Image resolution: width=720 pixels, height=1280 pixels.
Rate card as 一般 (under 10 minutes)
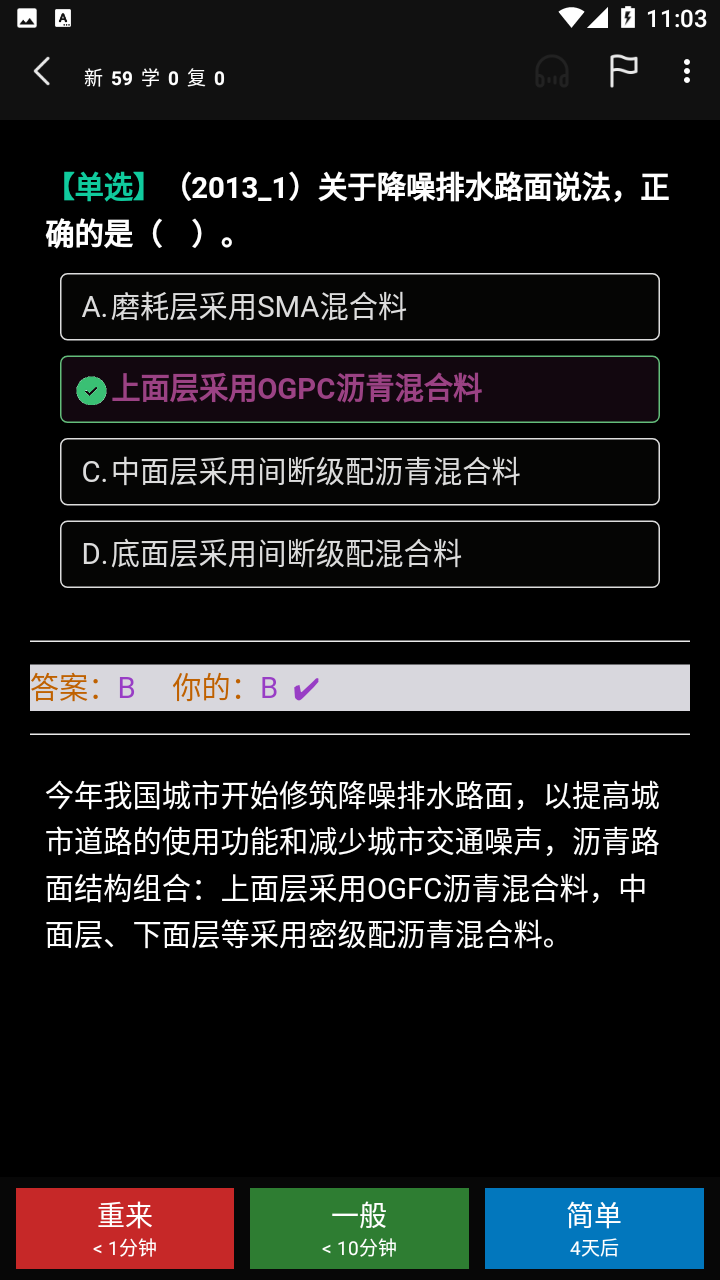point(359,1228)
